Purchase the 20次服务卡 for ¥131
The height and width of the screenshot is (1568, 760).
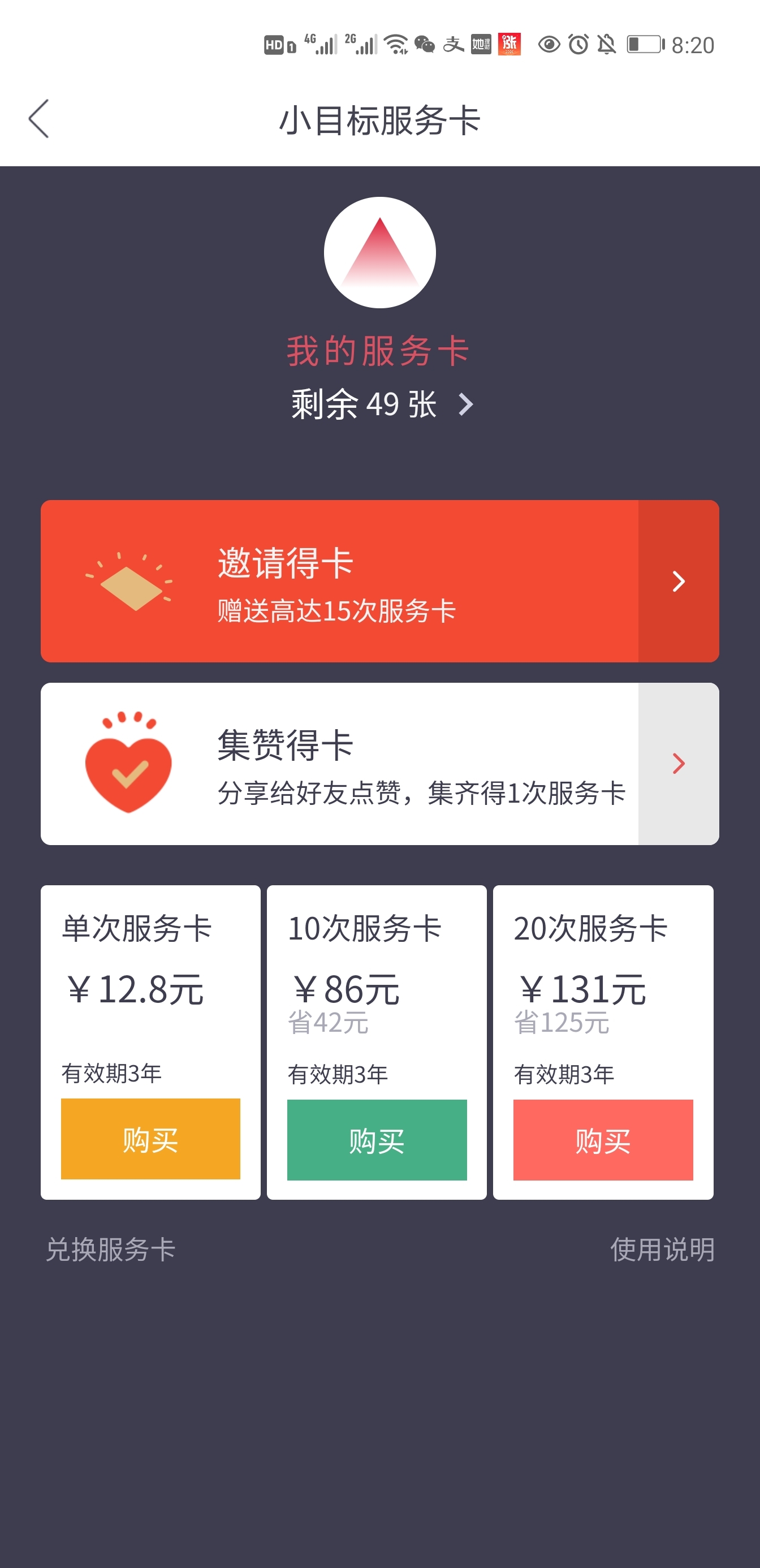click(603, 1140)
